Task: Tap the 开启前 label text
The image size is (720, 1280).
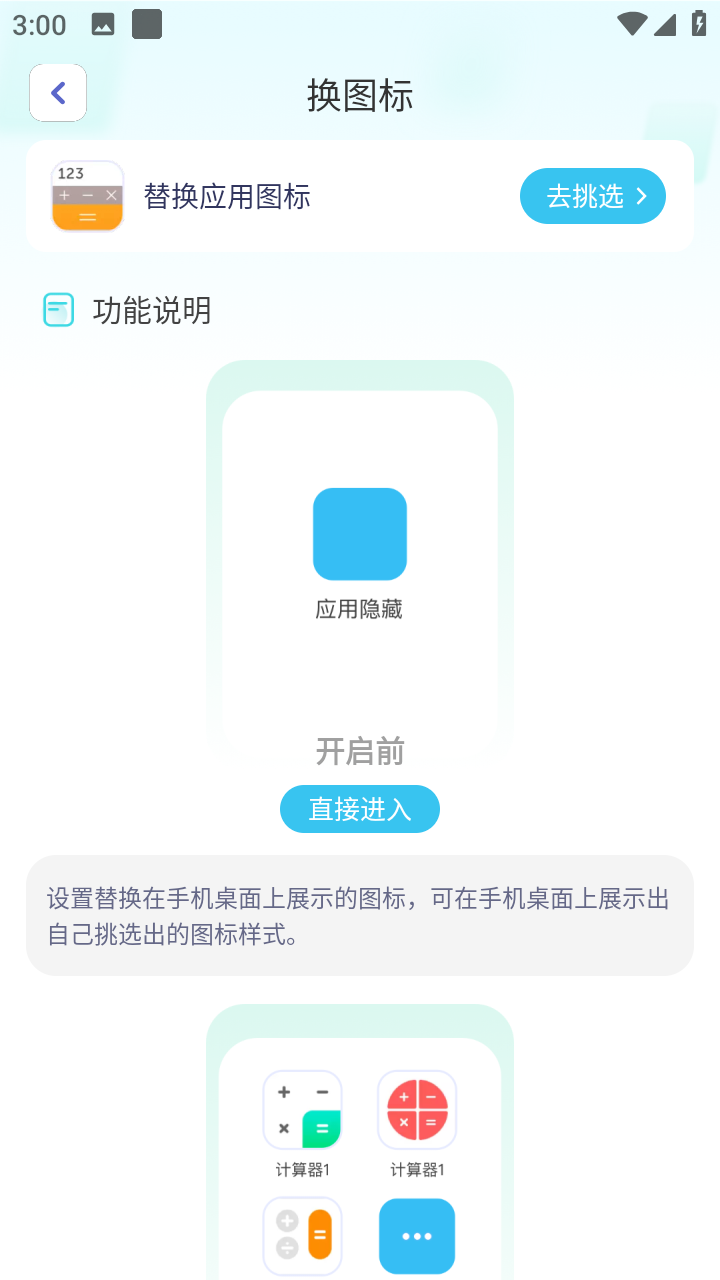Action: tap(360, 752)
